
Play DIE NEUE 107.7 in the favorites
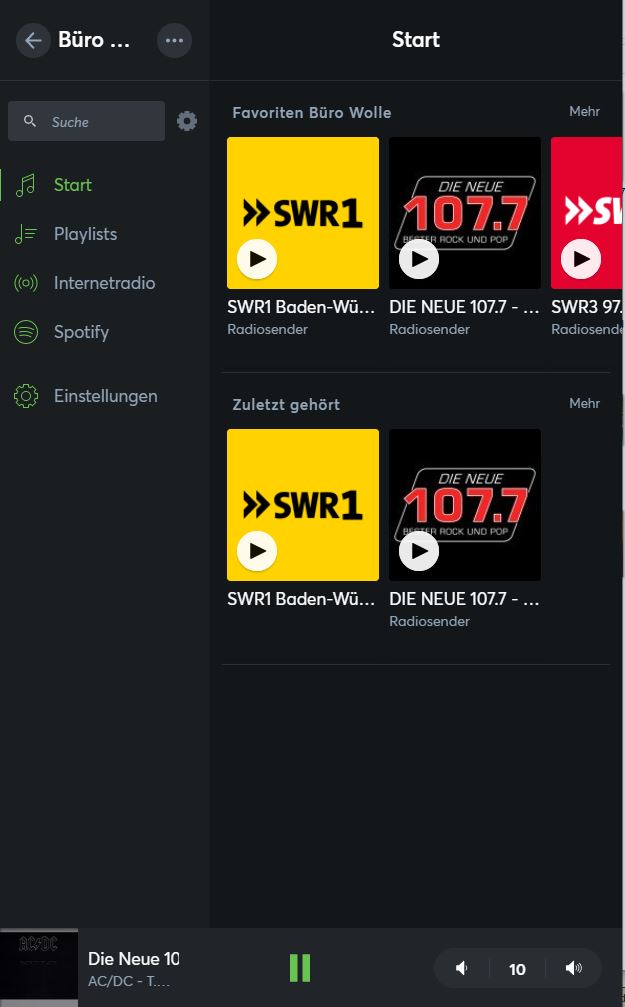[419, 259]
